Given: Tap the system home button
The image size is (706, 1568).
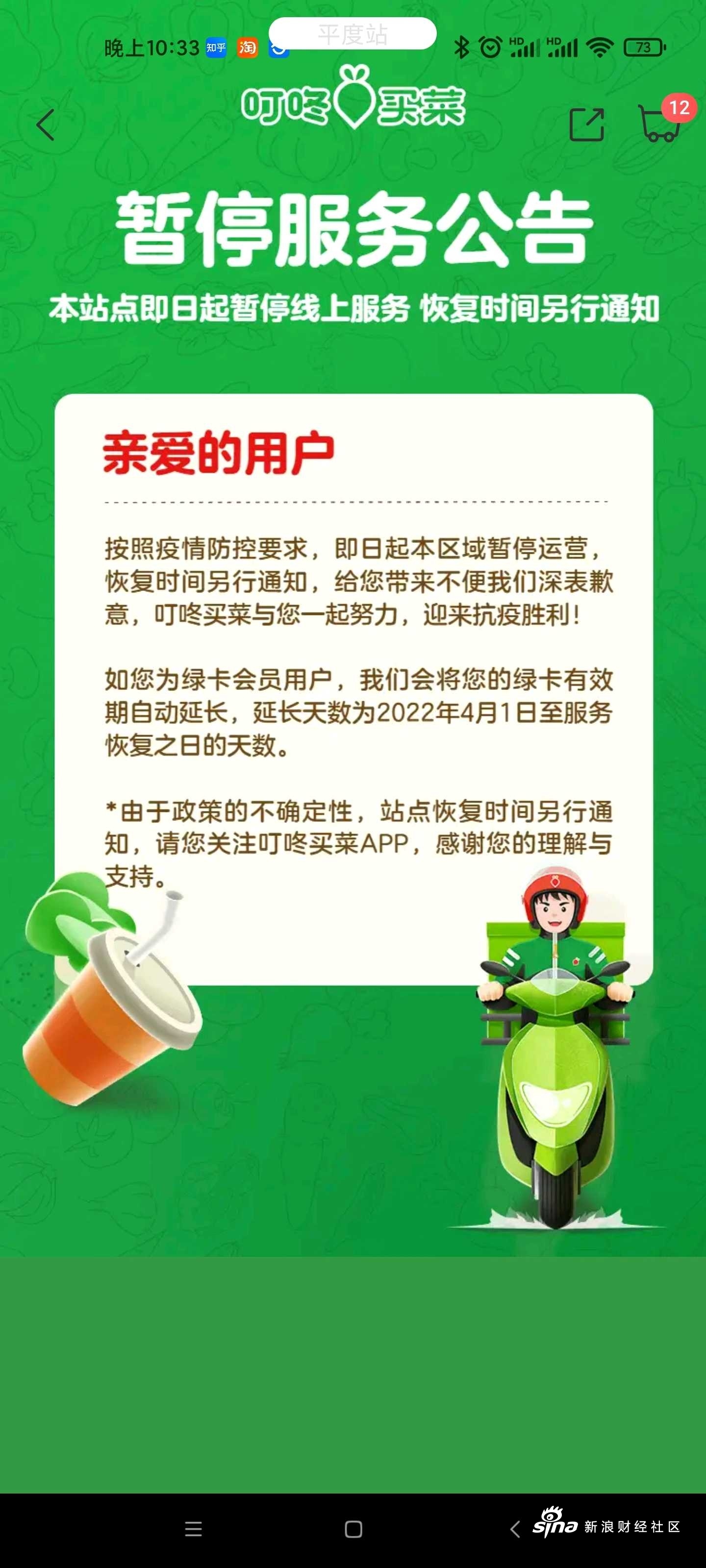Looking at the screenshot, I should click(353, 1529).
